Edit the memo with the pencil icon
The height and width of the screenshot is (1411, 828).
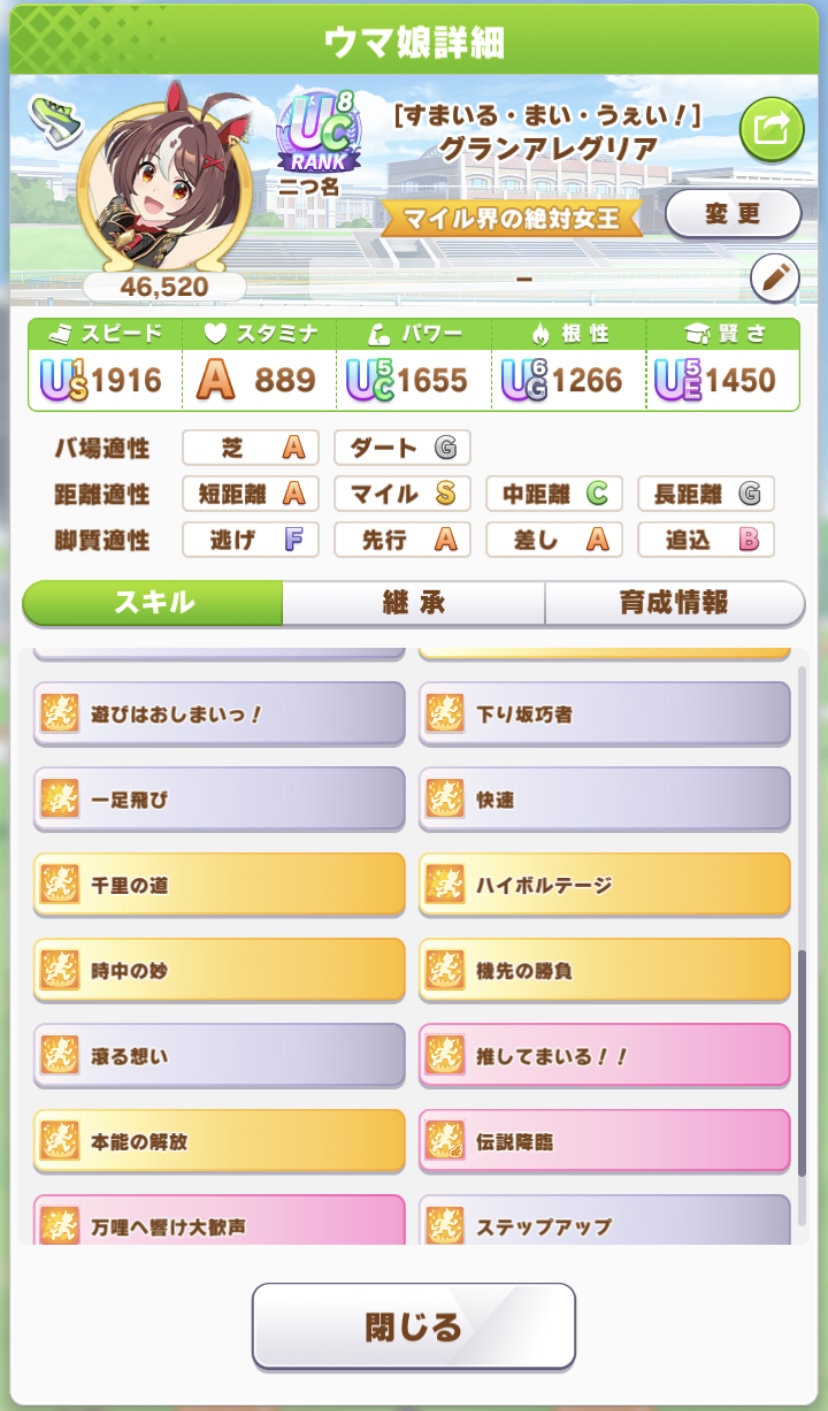774,278
